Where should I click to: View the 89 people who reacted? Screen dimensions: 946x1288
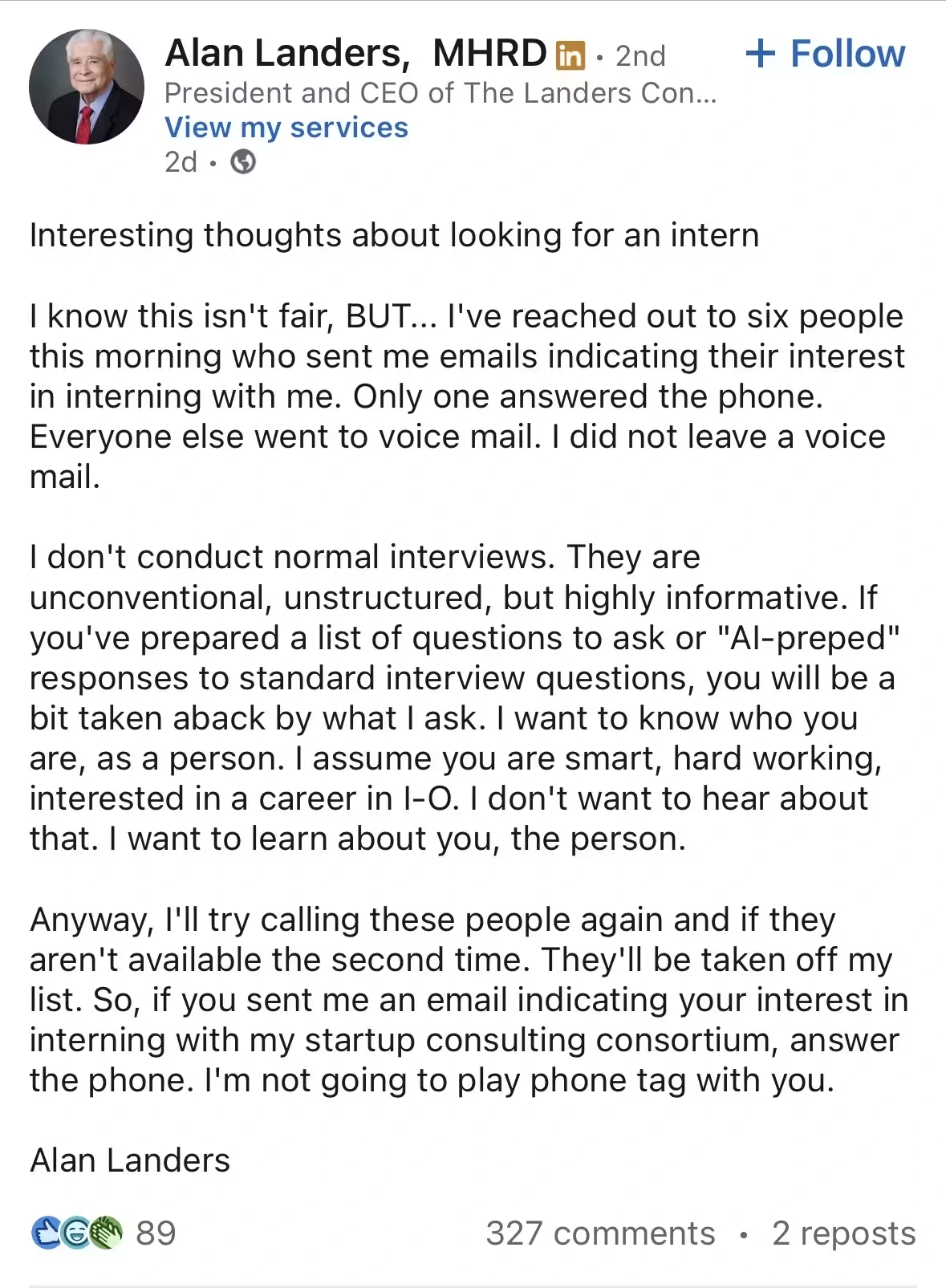pos(155,1233)
